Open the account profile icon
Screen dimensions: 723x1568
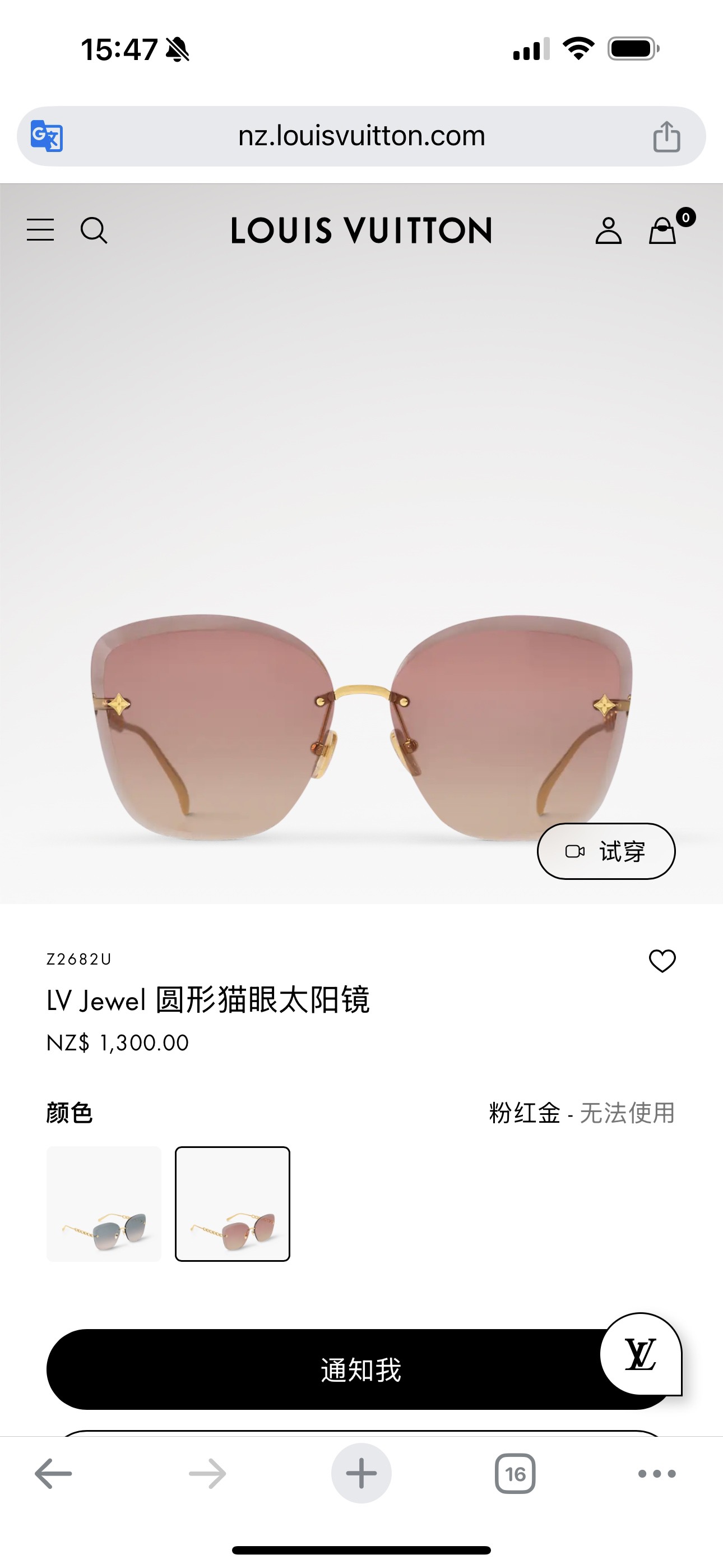pos(608,230)
